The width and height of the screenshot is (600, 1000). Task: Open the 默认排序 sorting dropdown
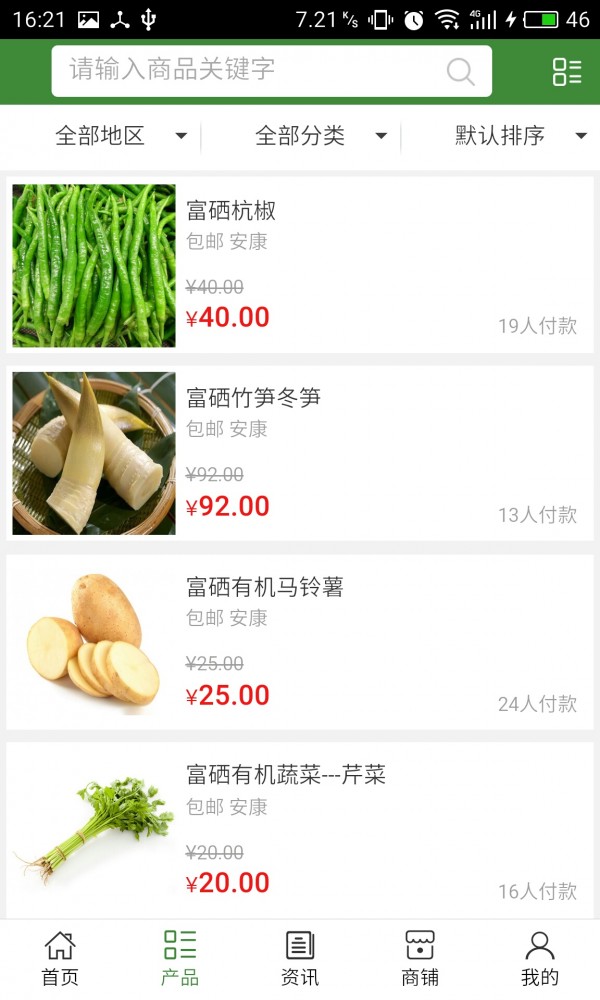point(520,136)
